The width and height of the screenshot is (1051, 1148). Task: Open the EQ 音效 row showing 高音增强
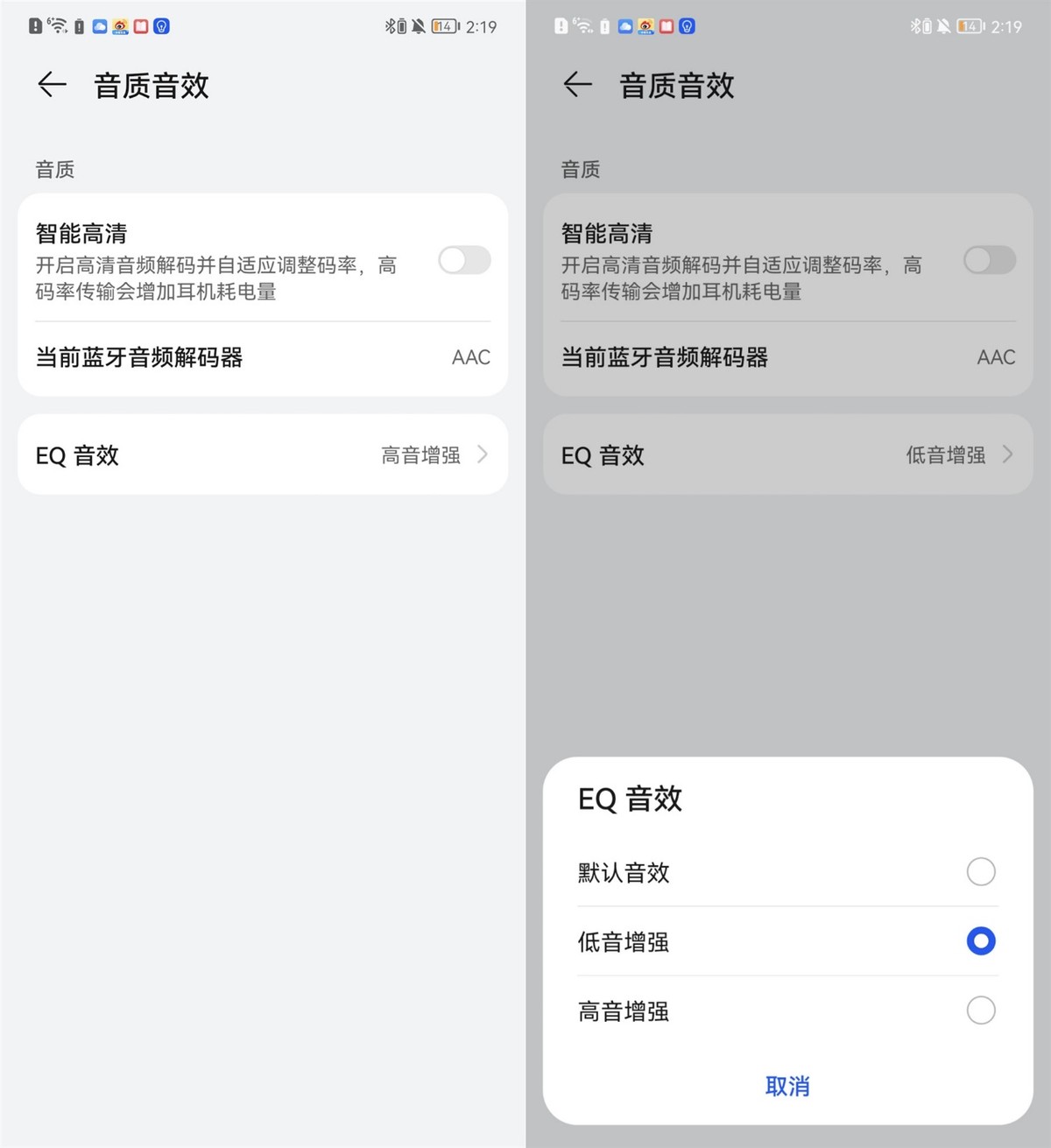[x=263, y=454]
